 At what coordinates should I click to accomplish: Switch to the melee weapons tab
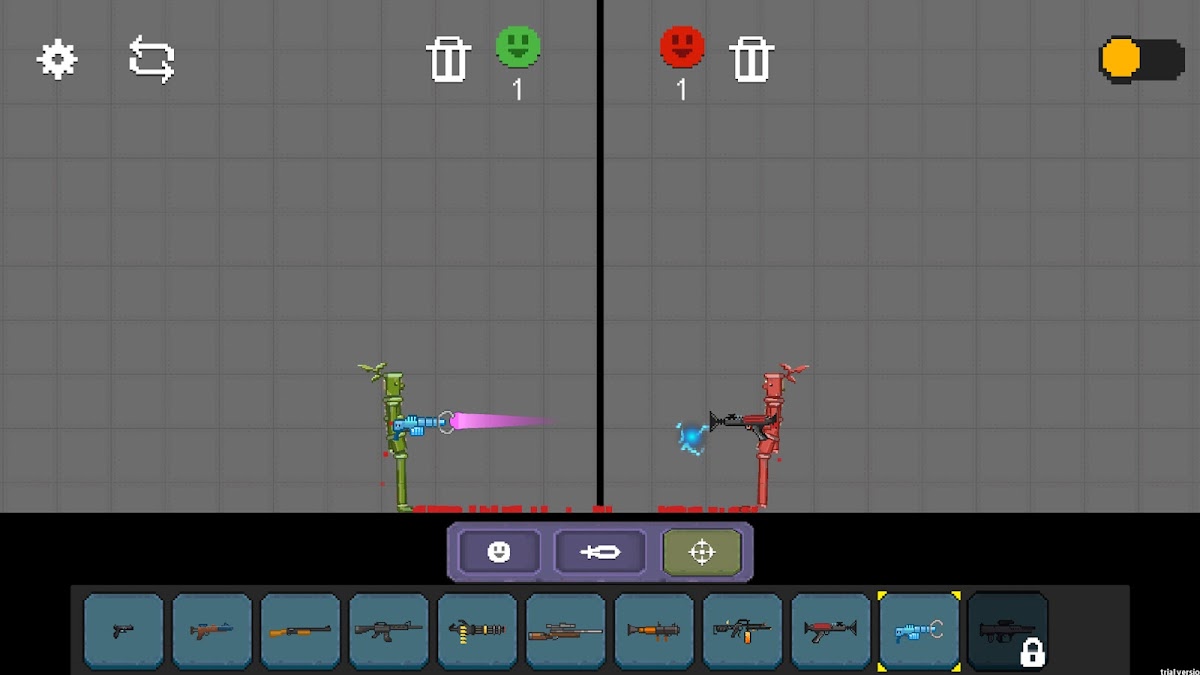point(600,552)
